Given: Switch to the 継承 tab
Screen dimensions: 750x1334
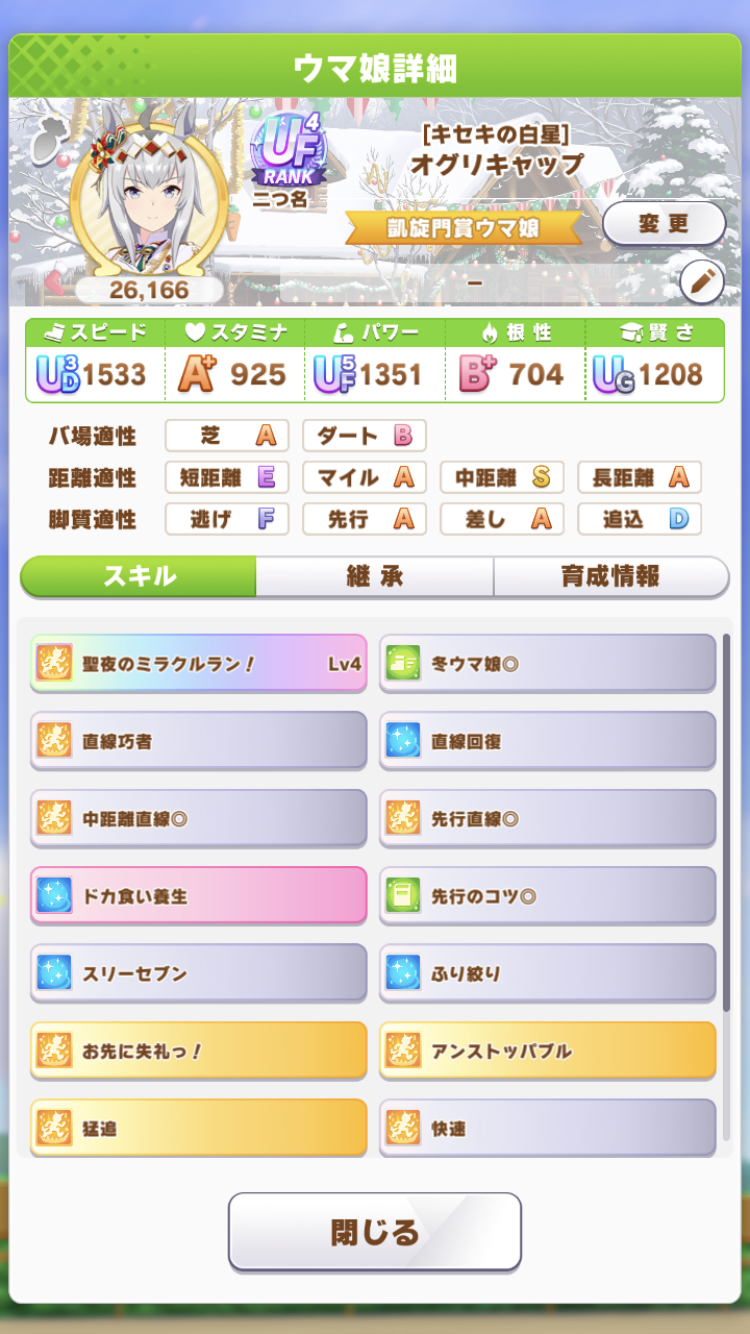Looking at the screenshot, I should coord(374,576).
